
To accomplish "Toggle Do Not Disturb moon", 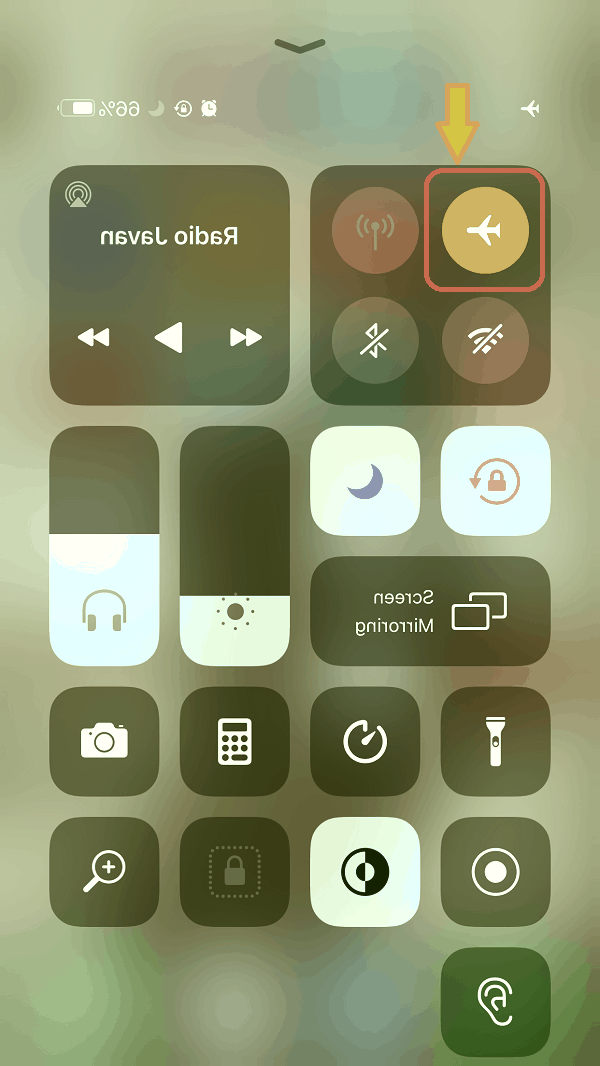I will 365,481.
